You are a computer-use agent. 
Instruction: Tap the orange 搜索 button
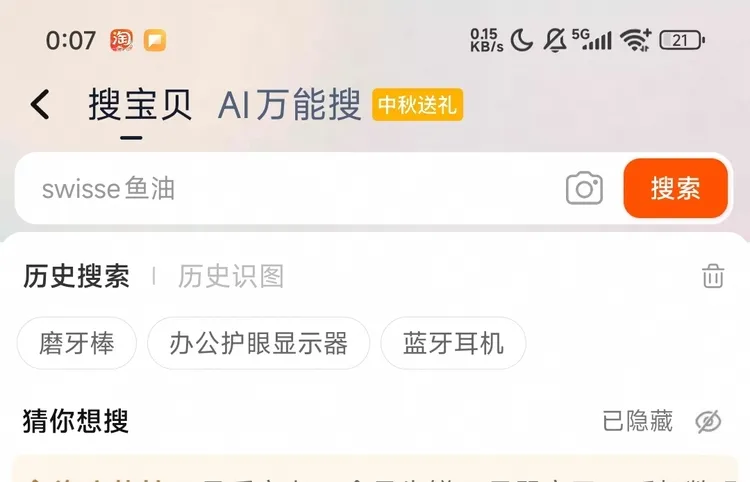[x=675, y=188]
